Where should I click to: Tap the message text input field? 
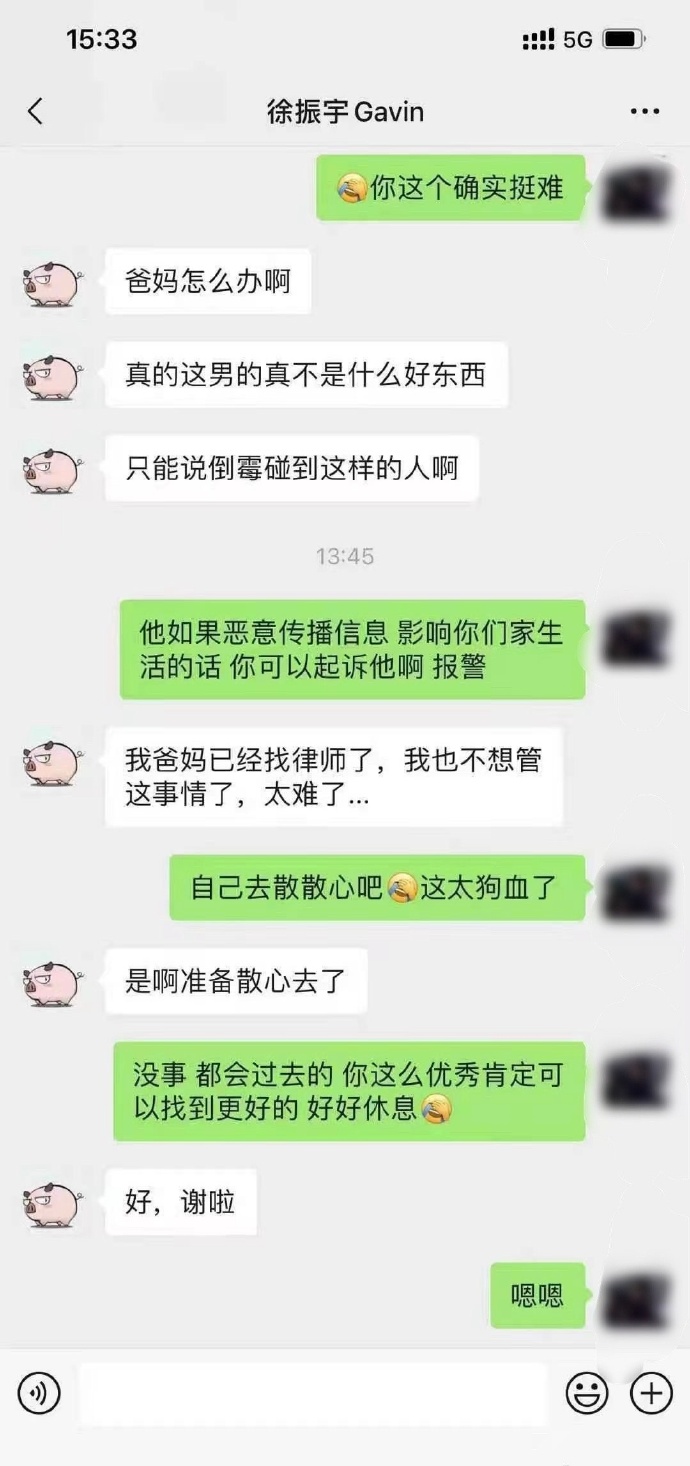coord(312,1393)
